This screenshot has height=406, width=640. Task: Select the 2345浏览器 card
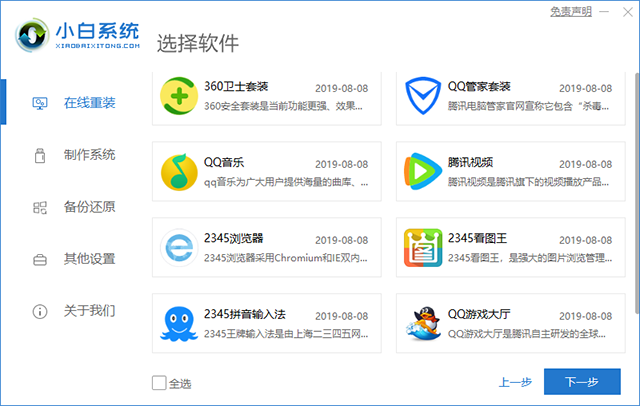coord(267,247)
